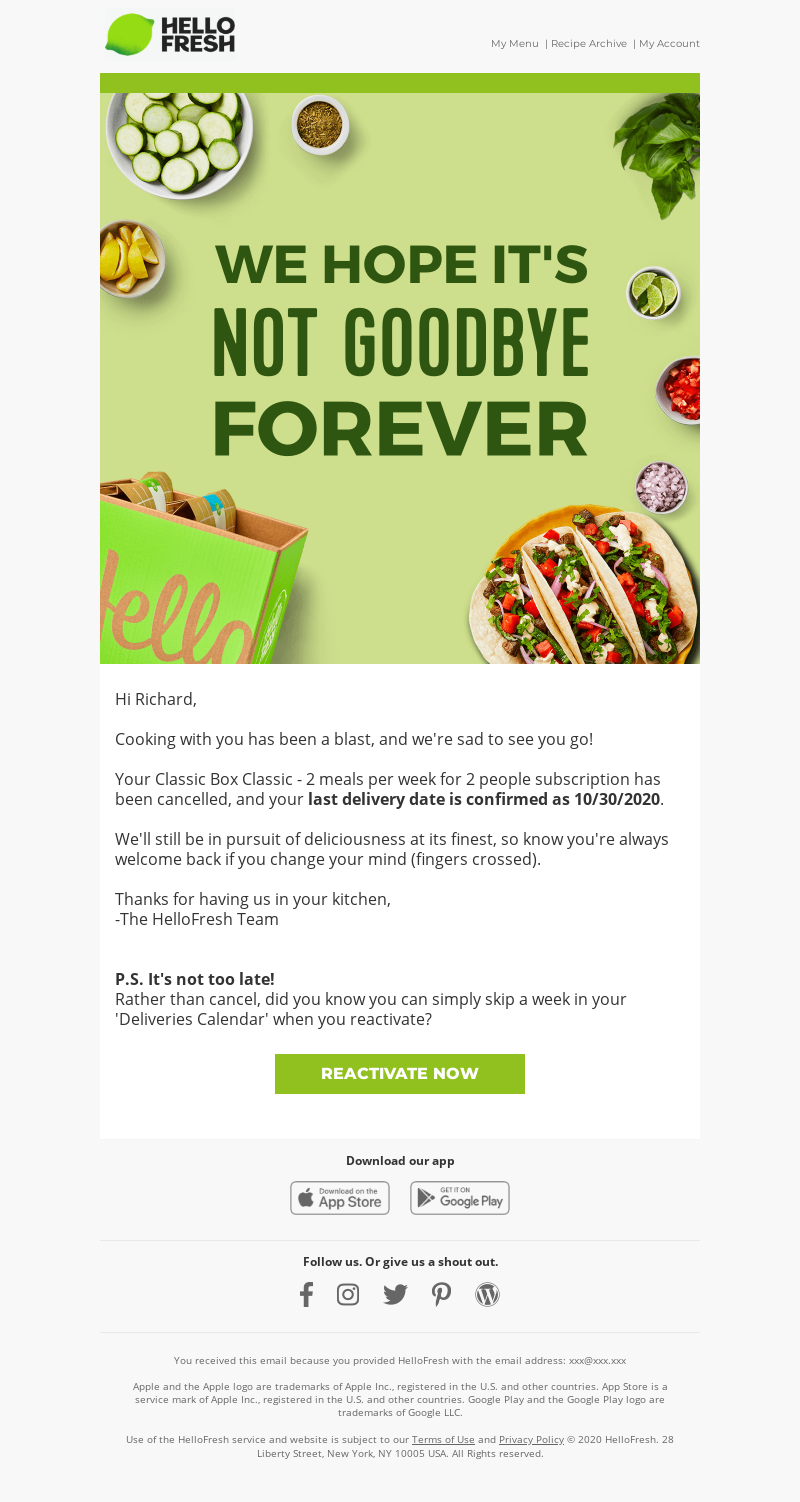
Task: Visit the HelloFresh WordPress blog
Action: 487,1295
